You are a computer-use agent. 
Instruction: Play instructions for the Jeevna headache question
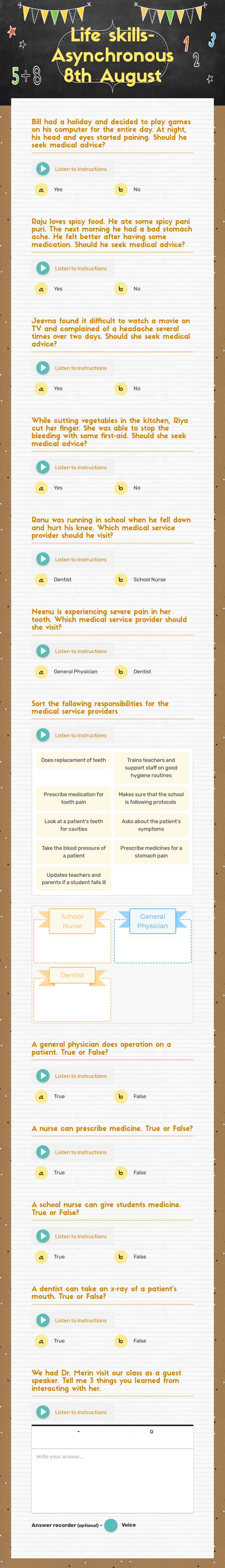(x=43, y=368)
